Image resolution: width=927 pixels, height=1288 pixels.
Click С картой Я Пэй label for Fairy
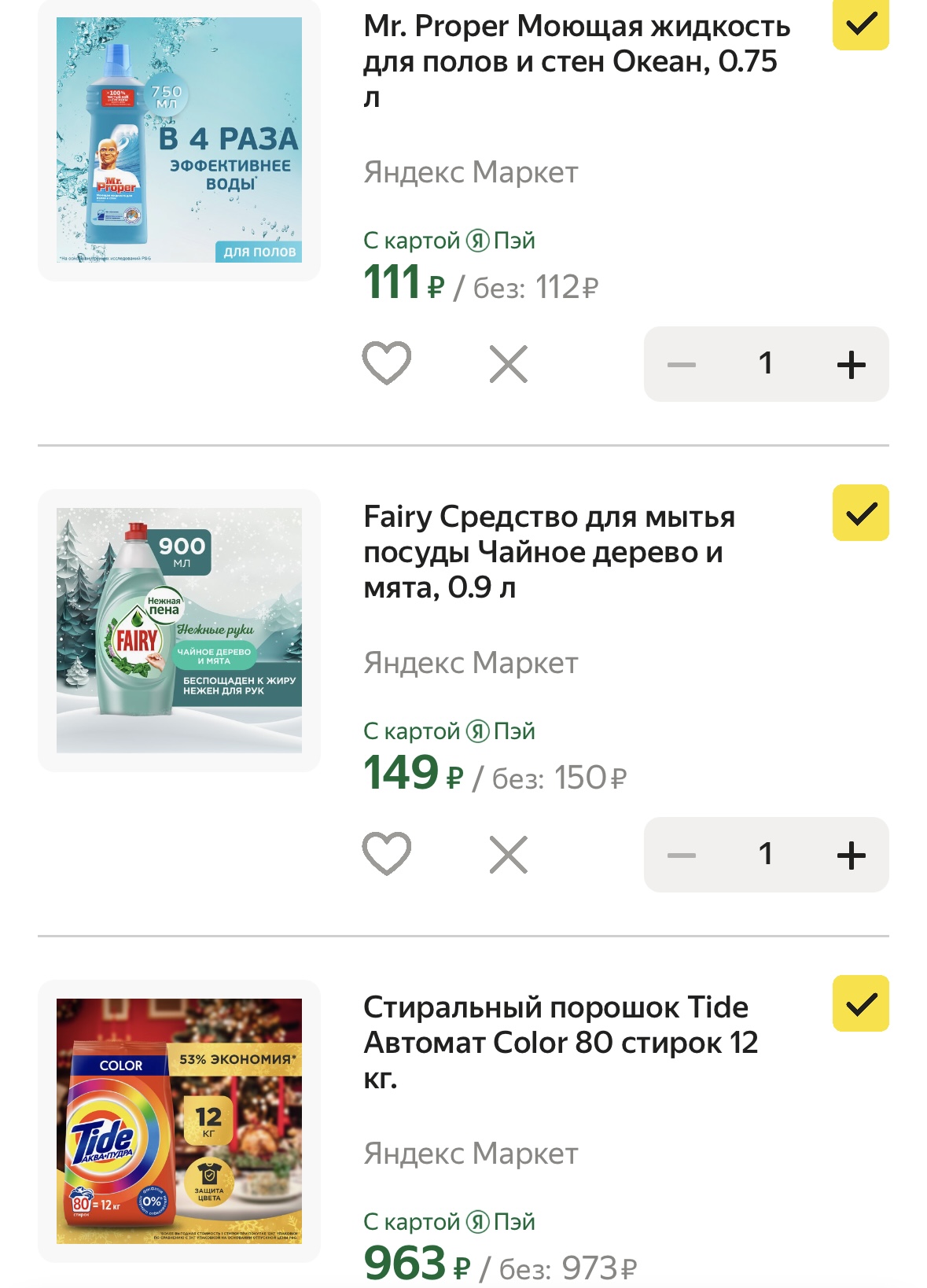click(448, 730)
